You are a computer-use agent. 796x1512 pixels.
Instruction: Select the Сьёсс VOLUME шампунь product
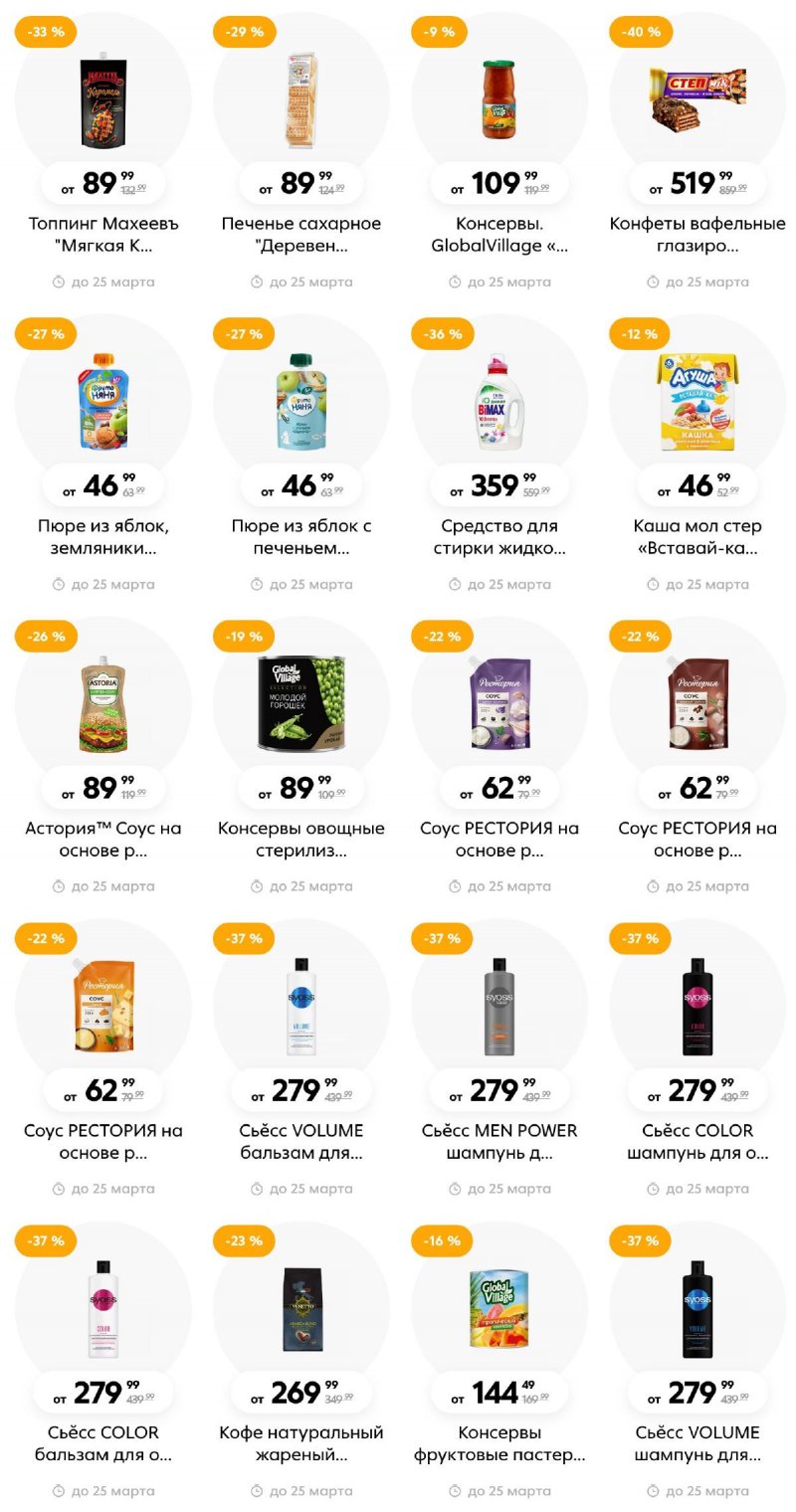697,1309
